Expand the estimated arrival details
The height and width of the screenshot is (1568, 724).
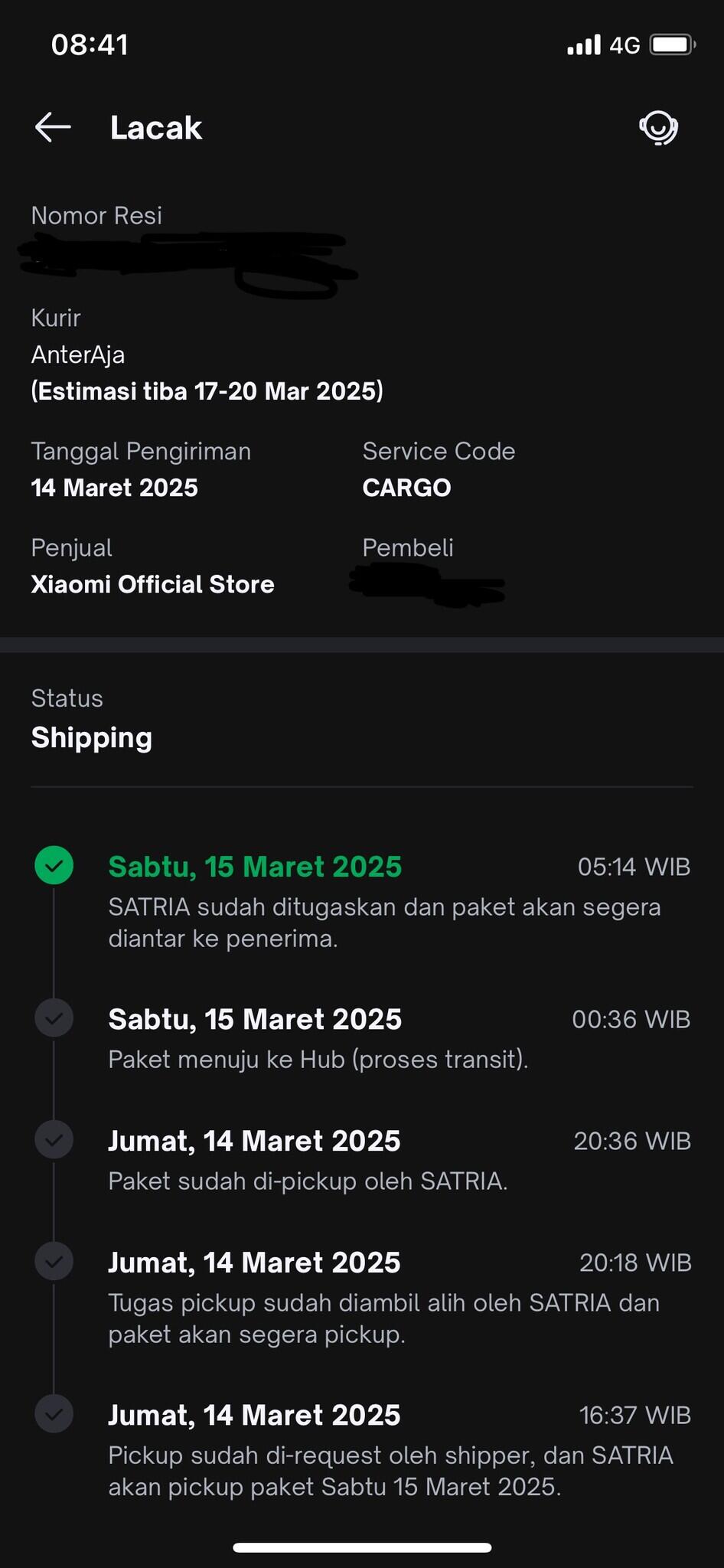[208, 390]
